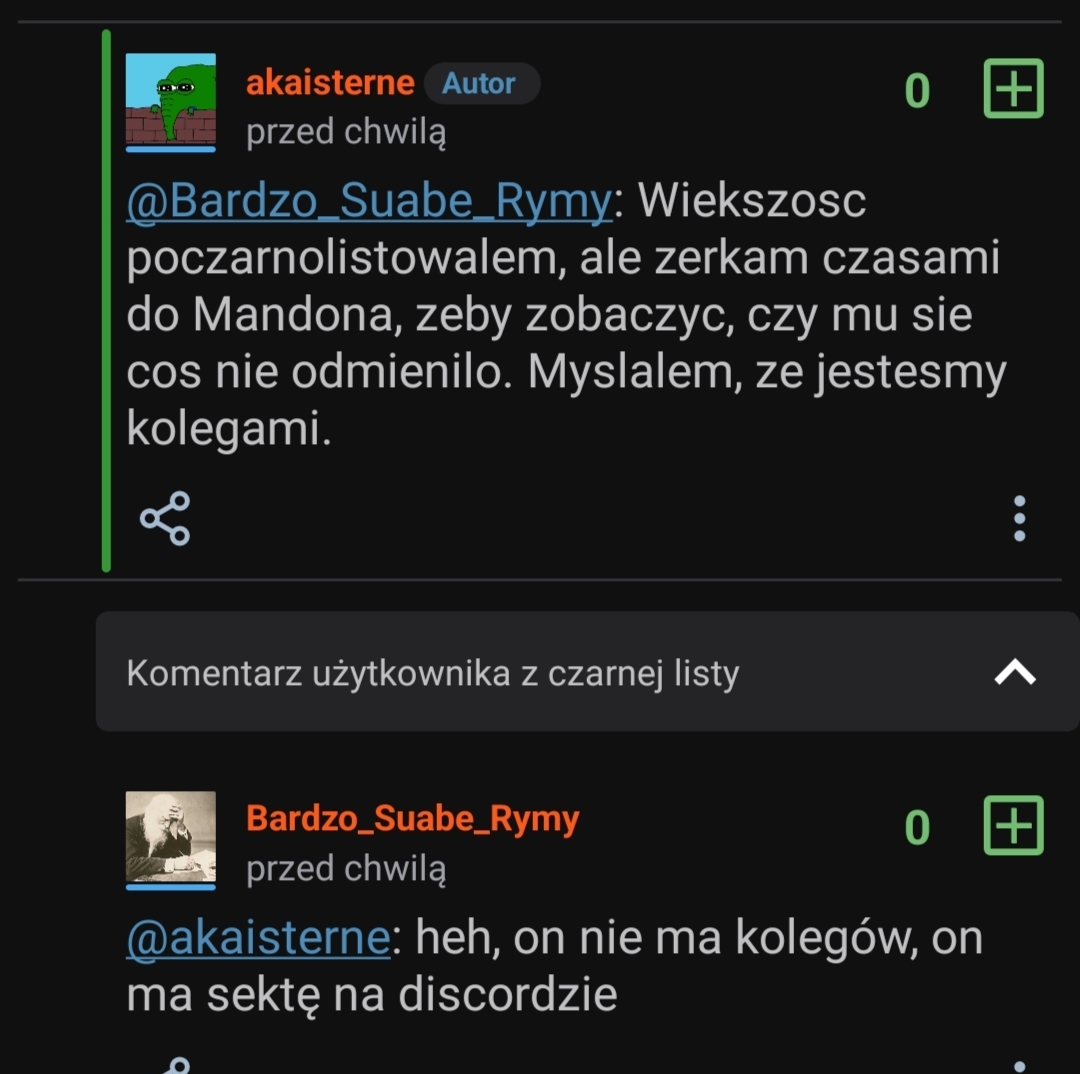
Task: Collapse the blacklisted user's comment
Action: coord(1014,673)
